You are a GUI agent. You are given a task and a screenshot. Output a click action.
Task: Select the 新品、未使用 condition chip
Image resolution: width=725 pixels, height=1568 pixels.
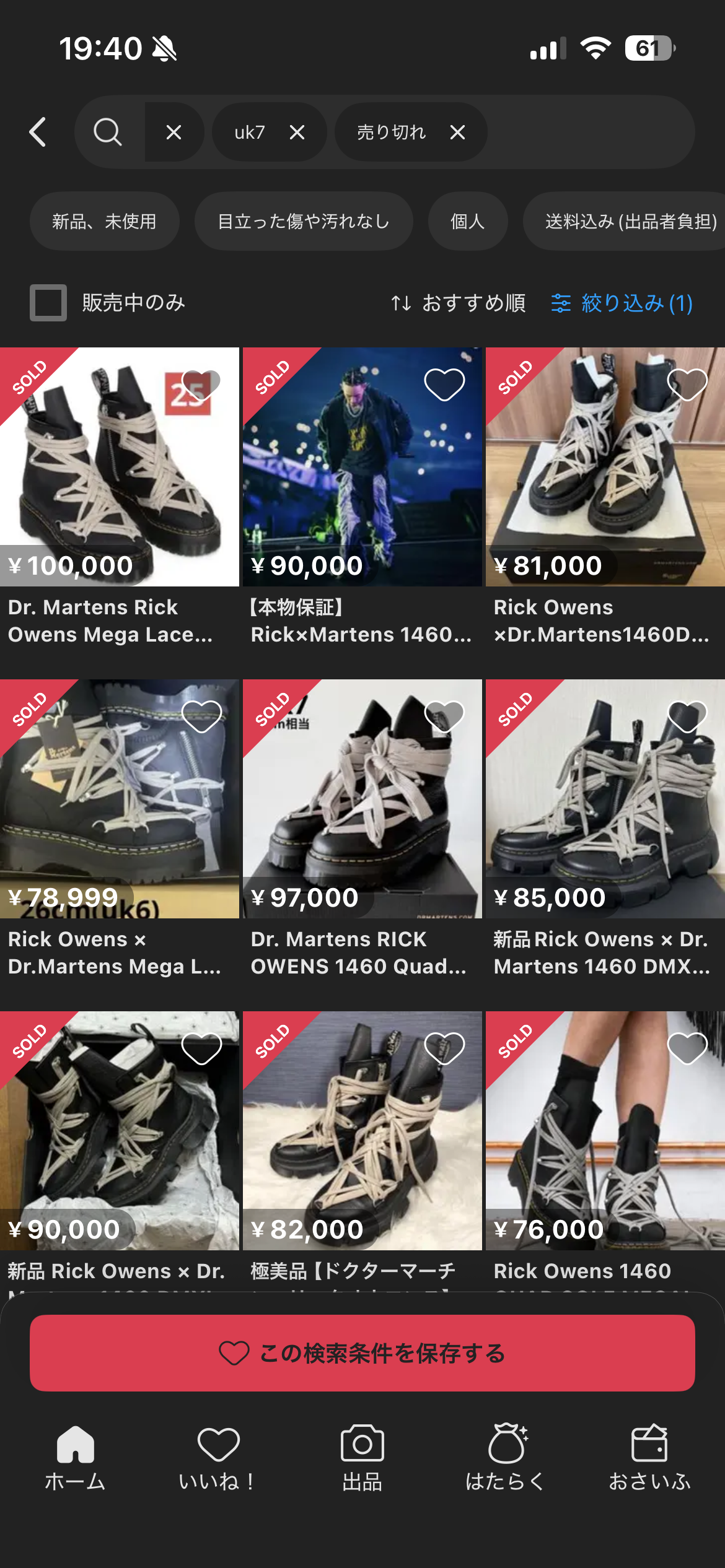(104, 221)
